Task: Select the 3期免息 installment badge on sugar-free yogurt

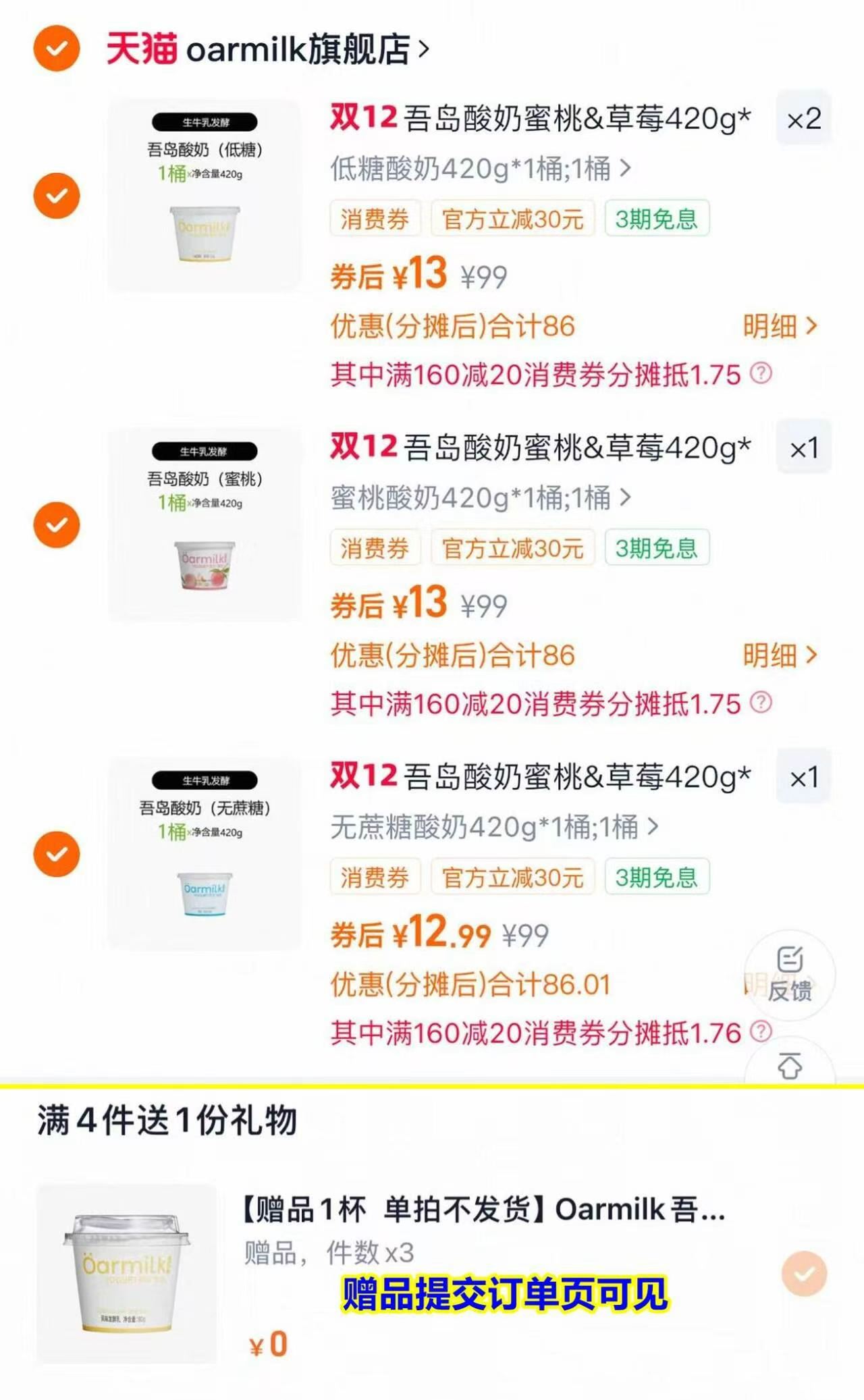Action: [x=656, y=877]
